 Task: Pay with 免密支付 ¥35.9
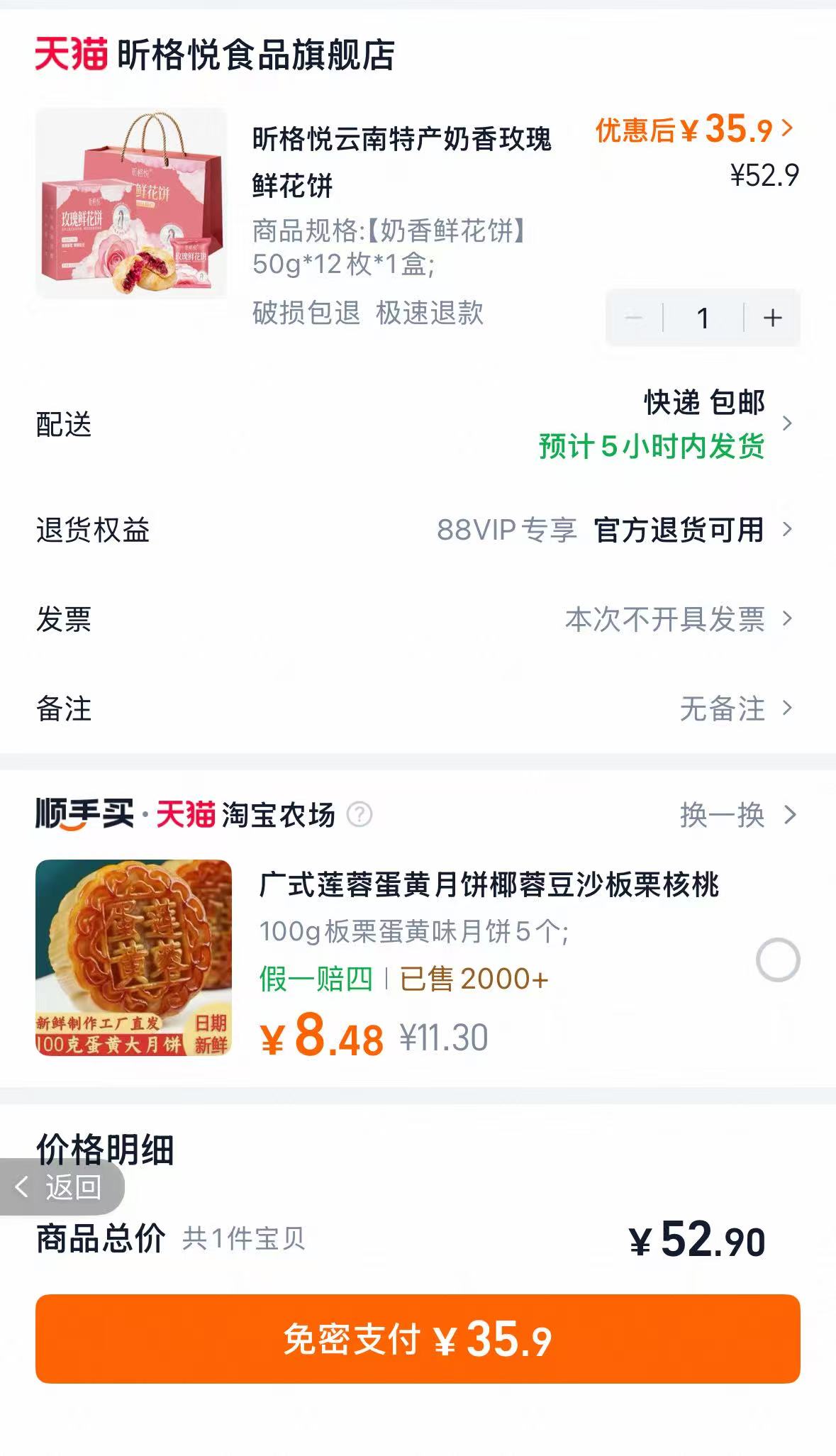pyautogui.click(x=418, y=1339)
